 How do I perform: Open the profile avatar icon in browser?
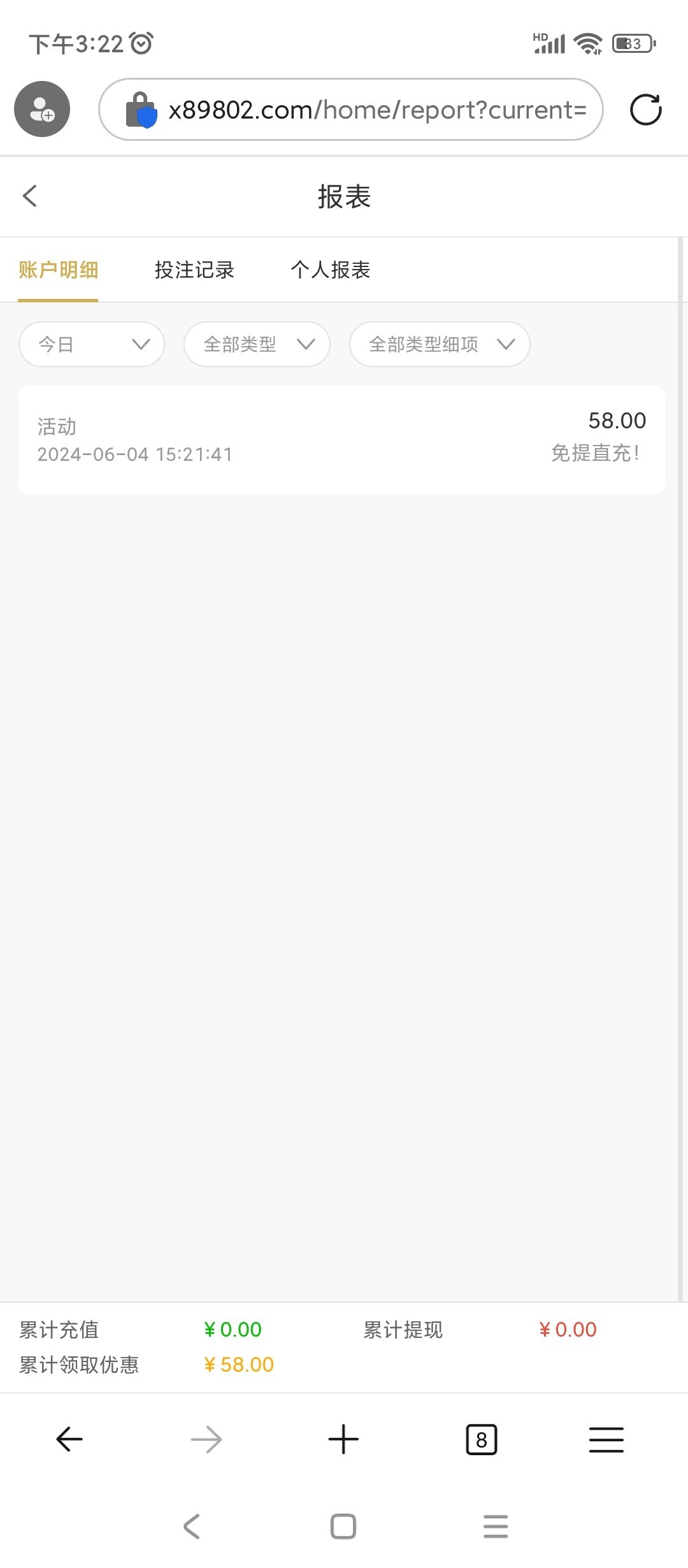(x=42, y=109)
